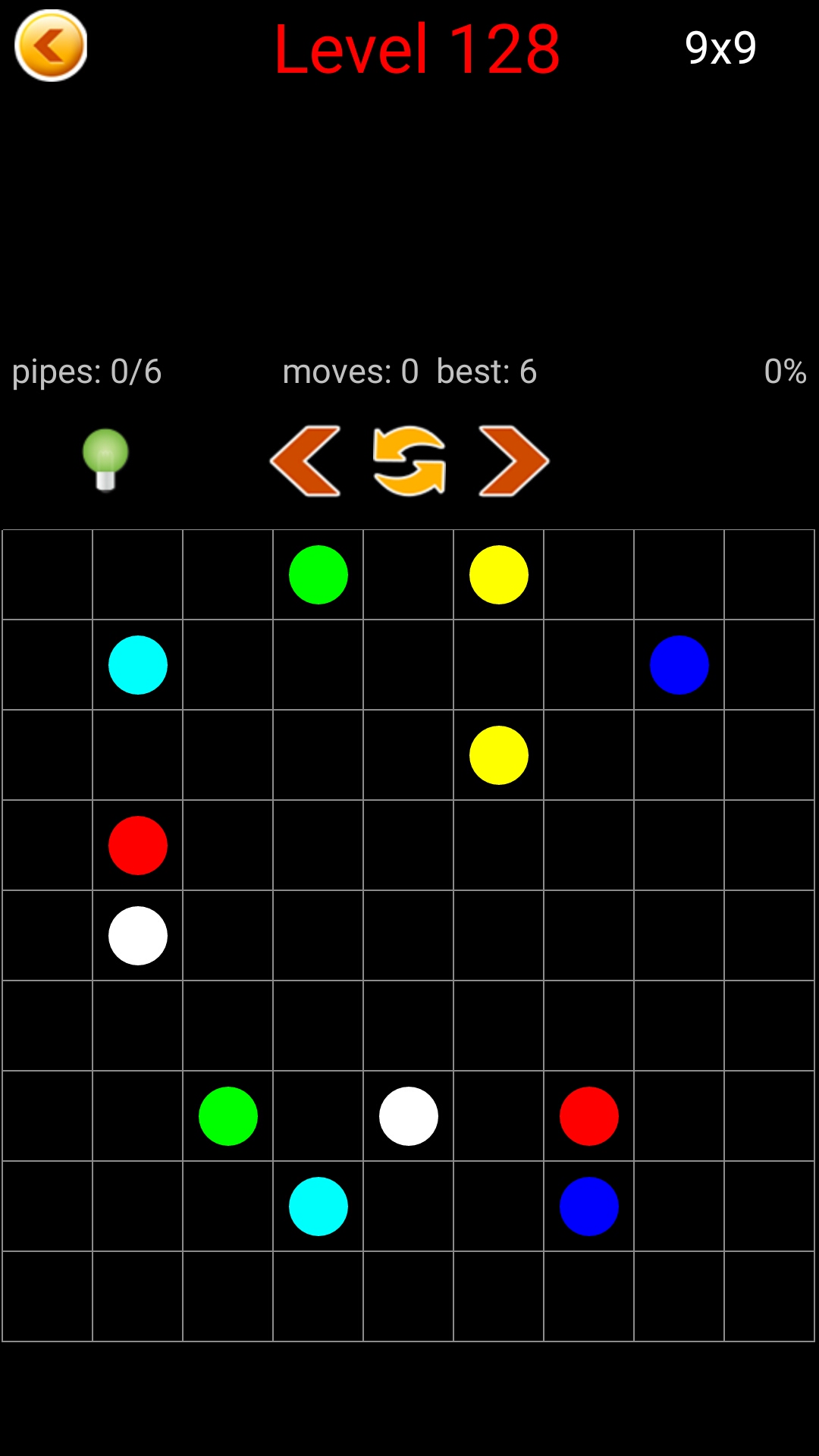
Task: Tap the cyan dot in second row
Action: tap(138, 665)
